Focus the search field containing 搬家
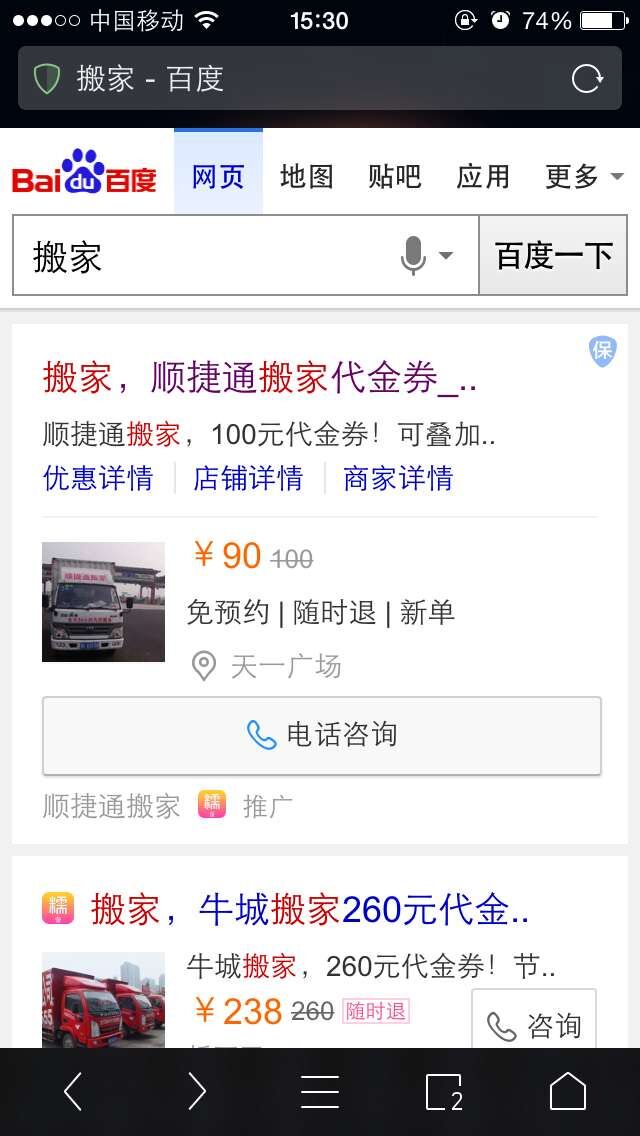Screen dimensions: 640x1136 pos(200,257)
